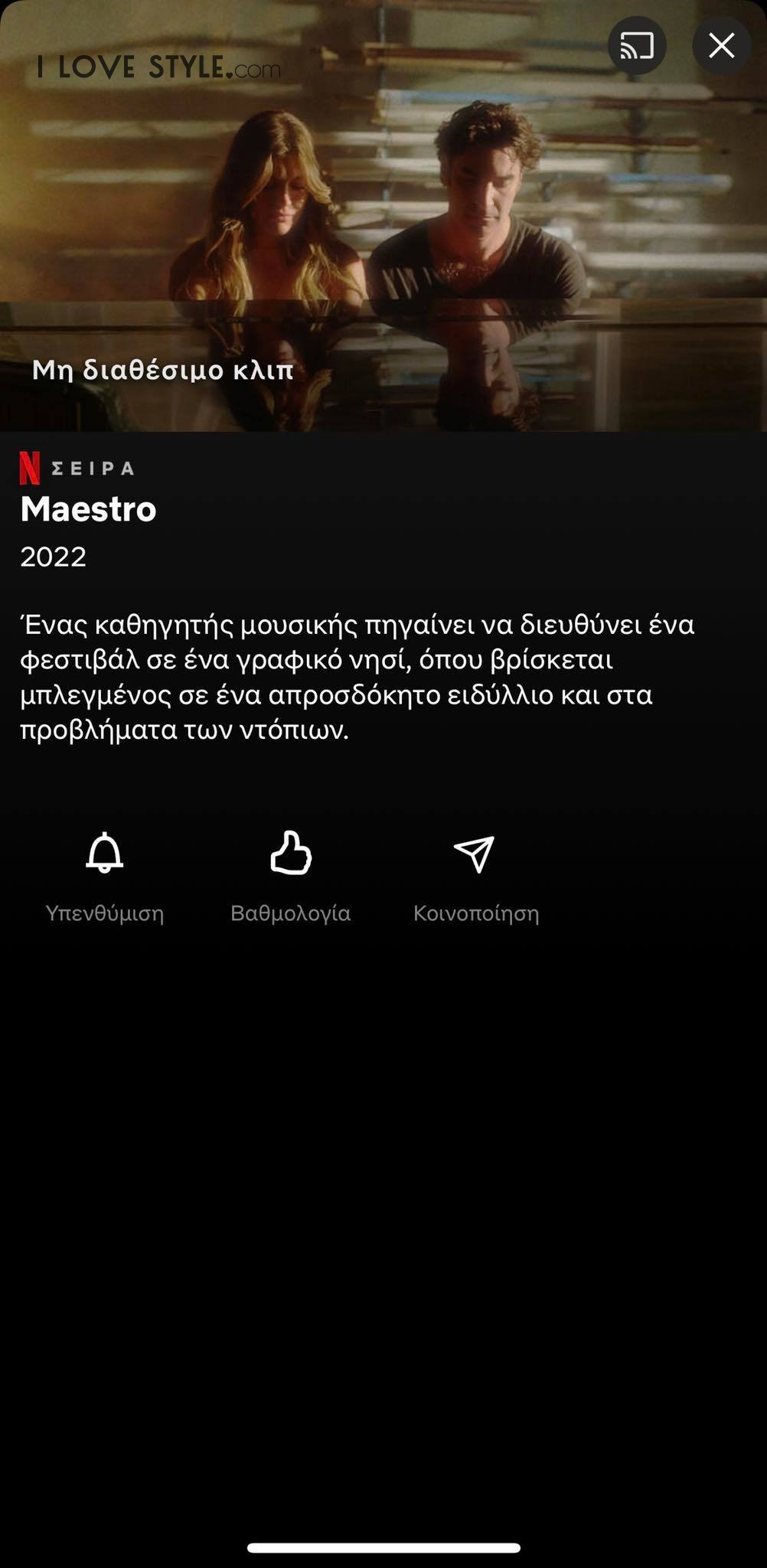Close the Maestro details sheet

click(721, 46)
